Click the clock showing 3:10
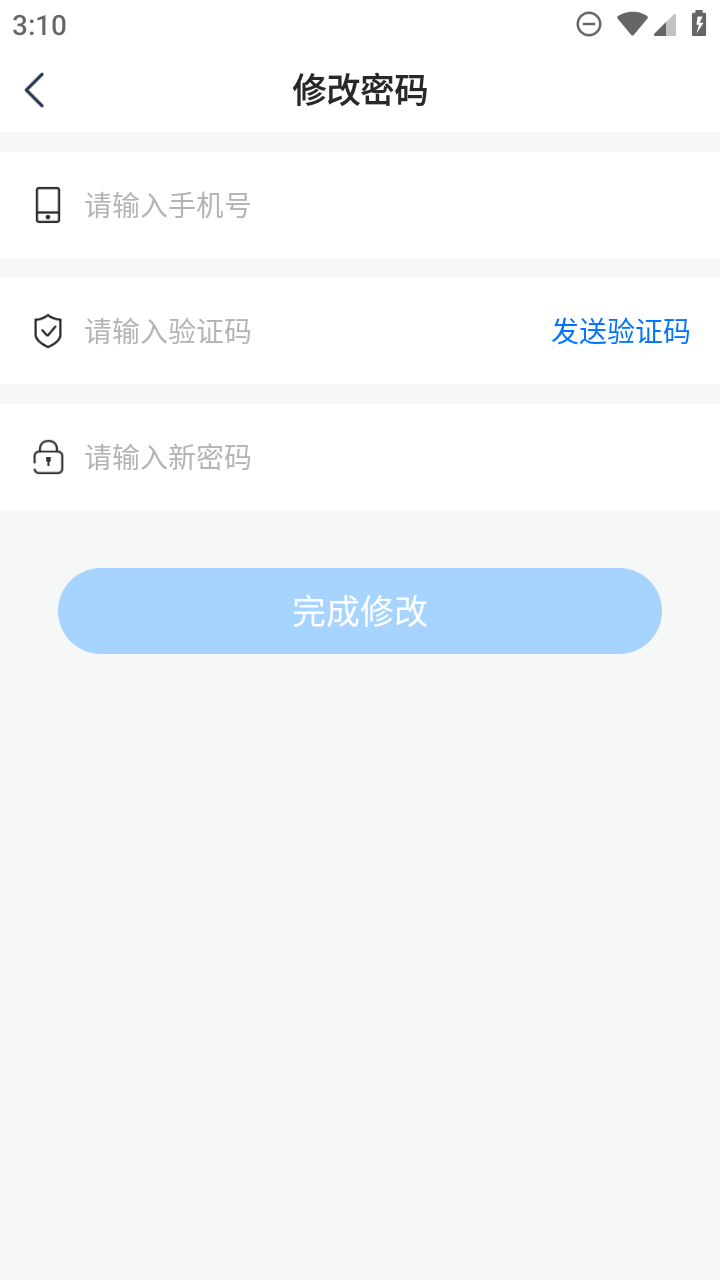Image resolution: width=720 pixels, height=1280 pixels. click(x=39, y=24)
